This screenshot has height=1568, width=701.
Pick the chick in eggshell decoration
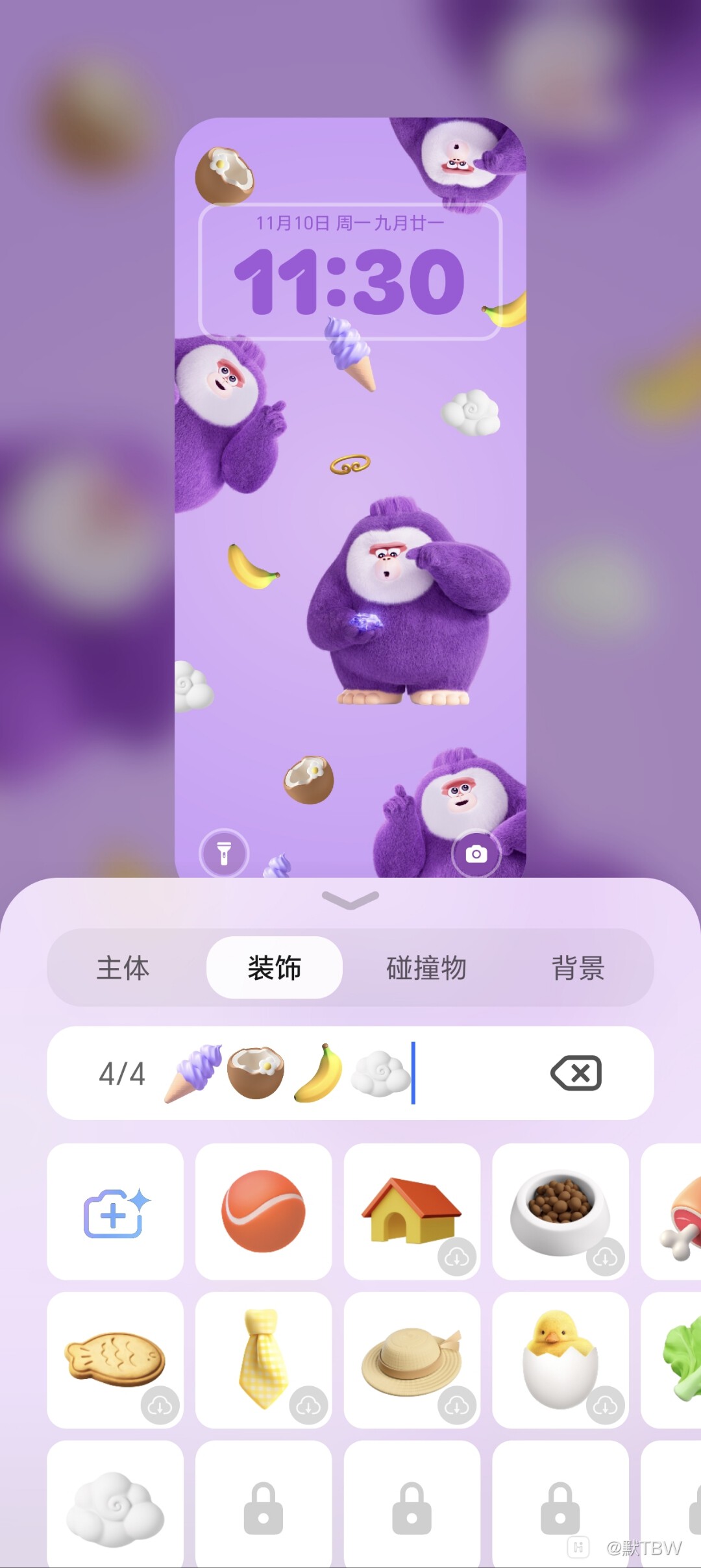(560, 1360)
